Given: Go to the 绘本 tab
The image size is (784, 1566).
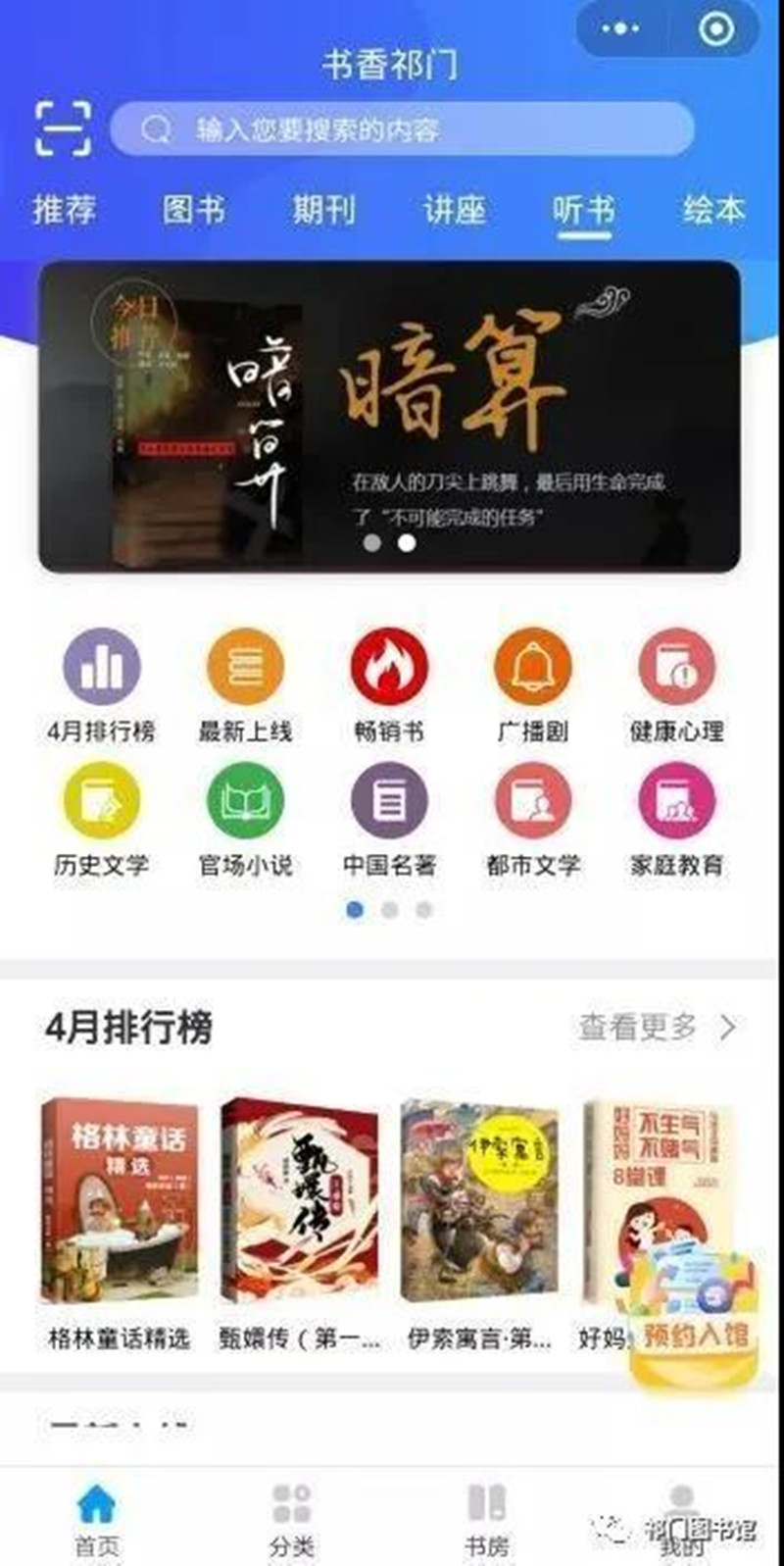Looking at the screenshot, I should [x=713, y=210].
